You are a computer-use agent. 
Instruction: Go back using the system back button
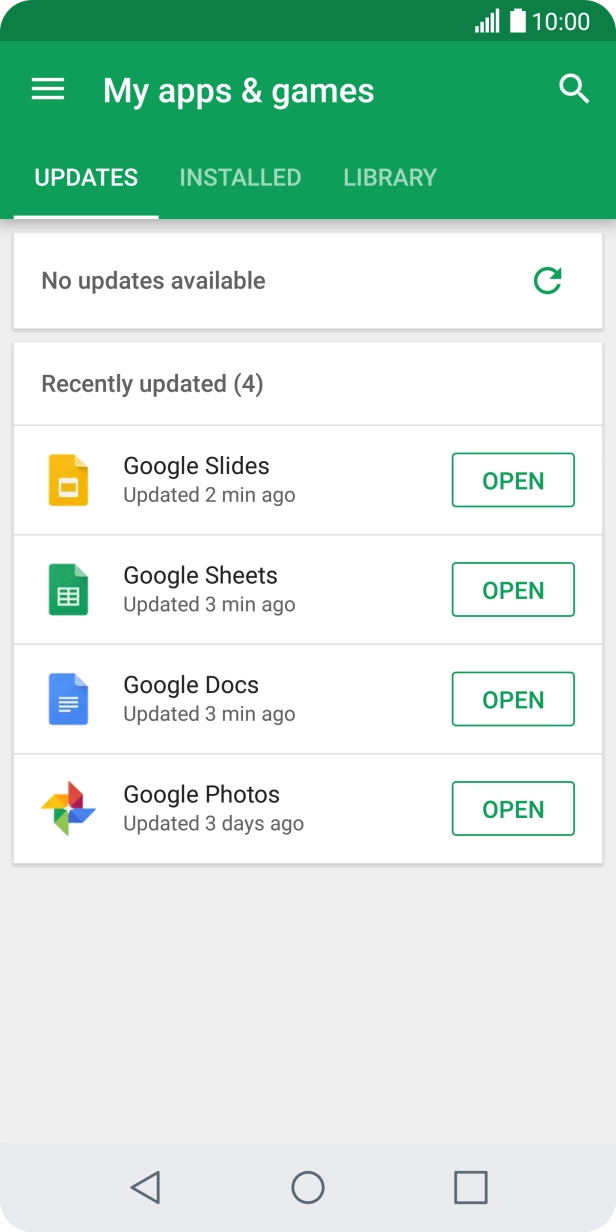pos(146,1187)
